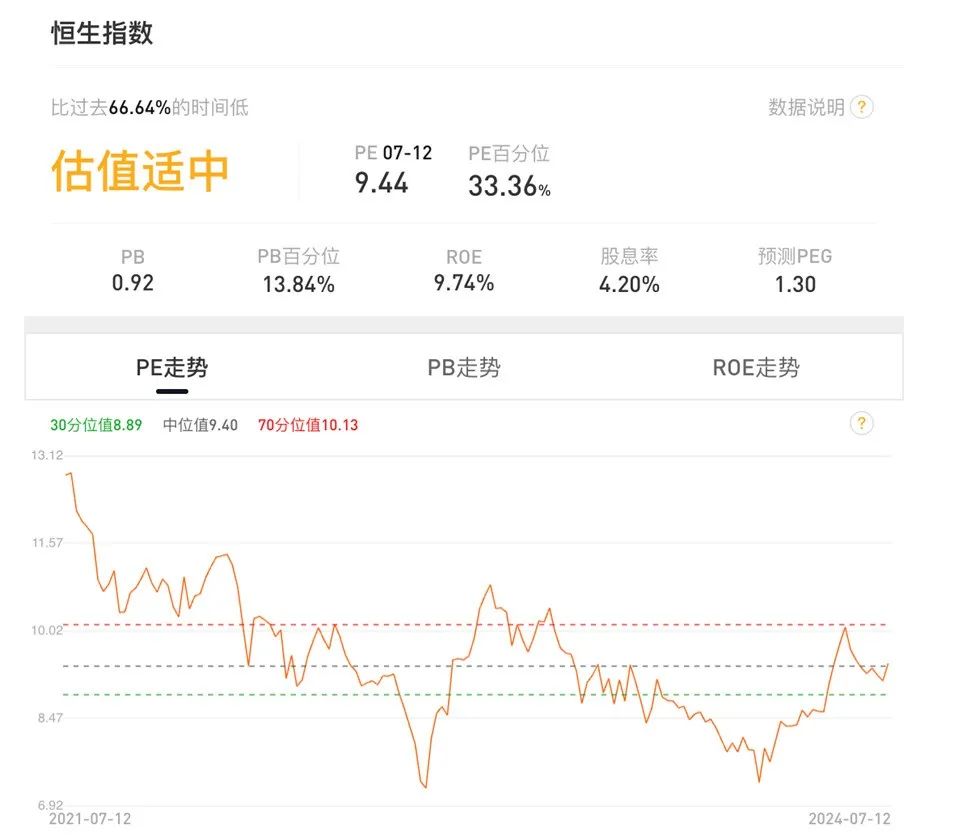Open the 数据说明 help icon
975x838 pixels.
tap(861, 107)
